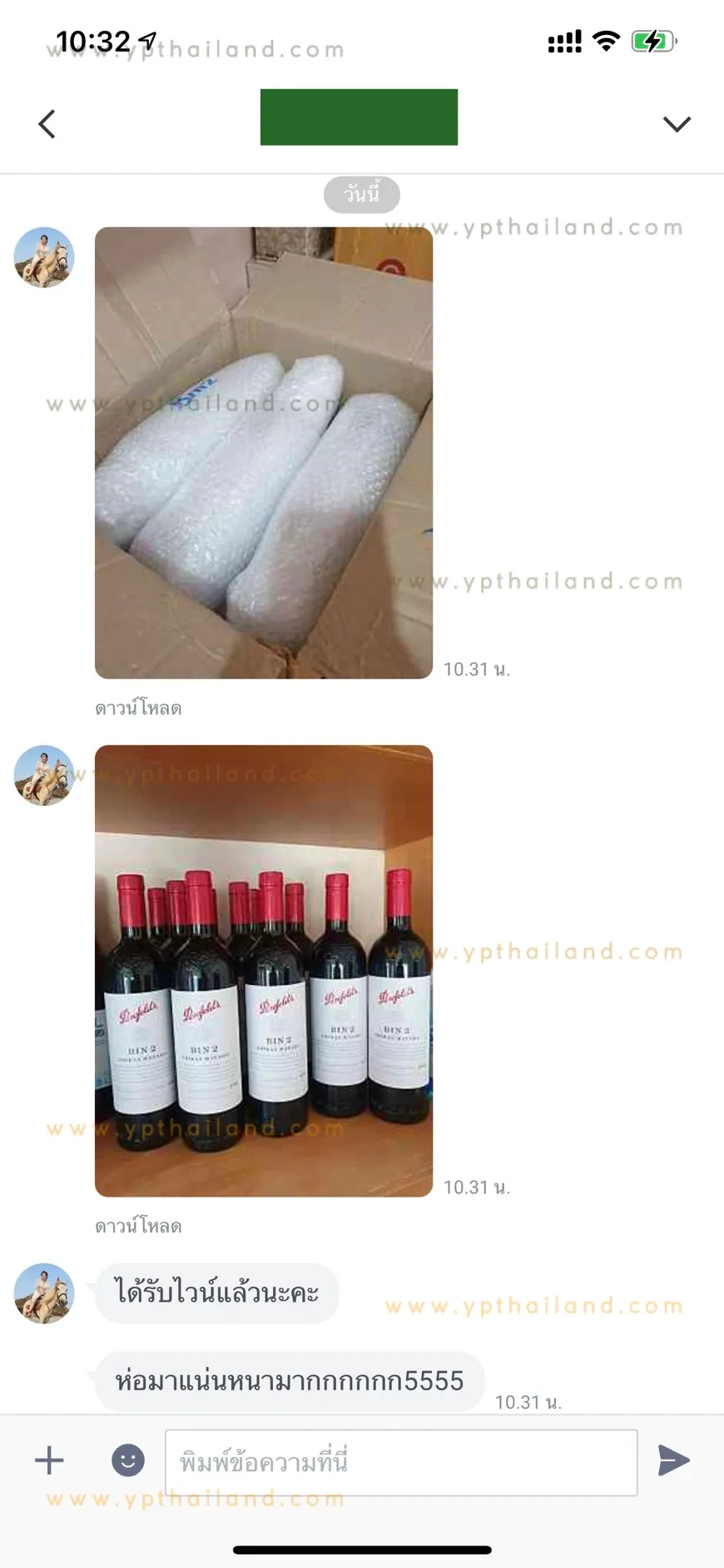Expand the chat options chevron
This screenshot has height=1568, width=724.
(677, 124)
